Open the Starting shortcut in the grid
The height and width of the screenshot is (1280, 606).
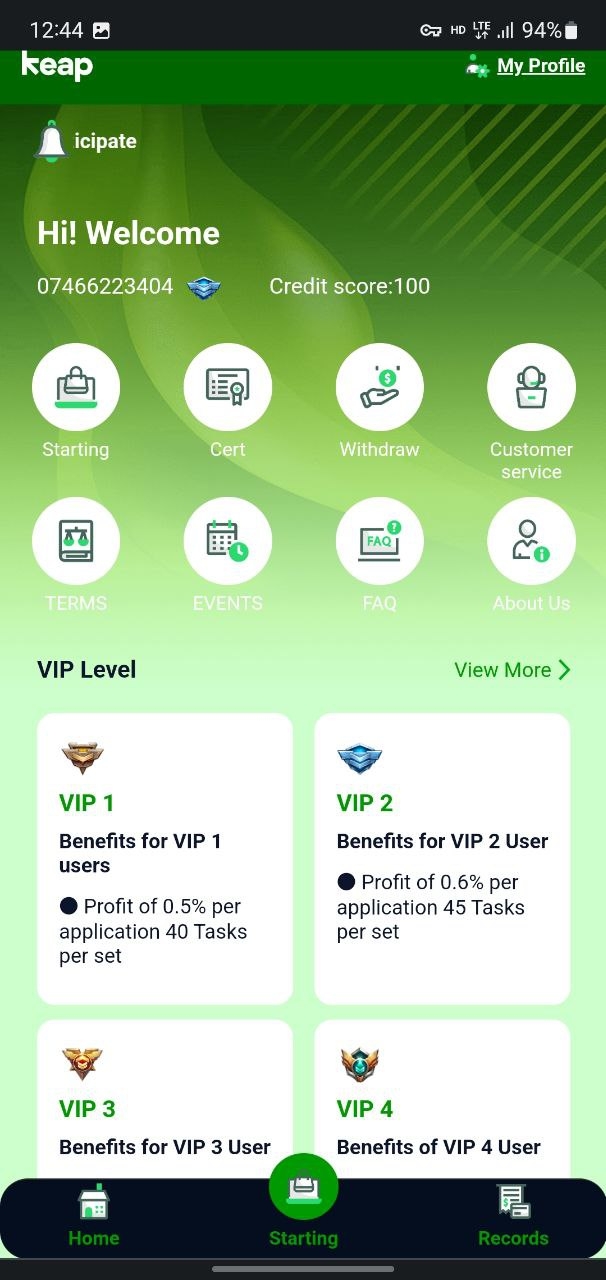point(76,388)
